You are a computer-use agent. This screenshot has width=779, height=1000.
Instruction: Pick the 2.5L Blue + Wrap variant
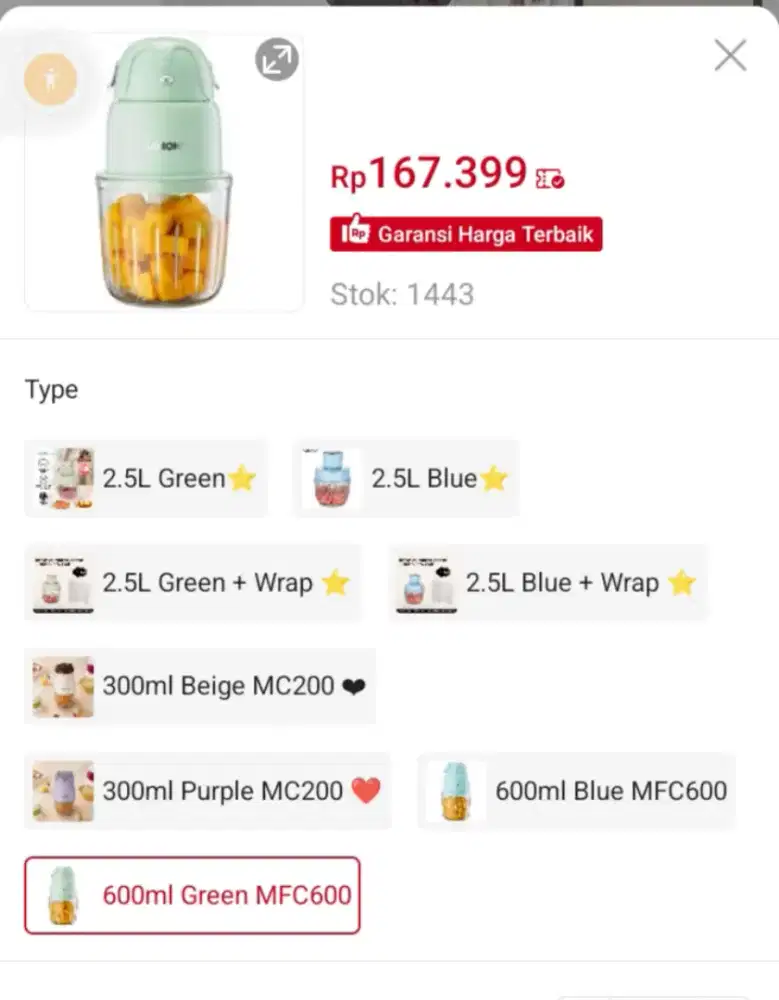[548, 582]
